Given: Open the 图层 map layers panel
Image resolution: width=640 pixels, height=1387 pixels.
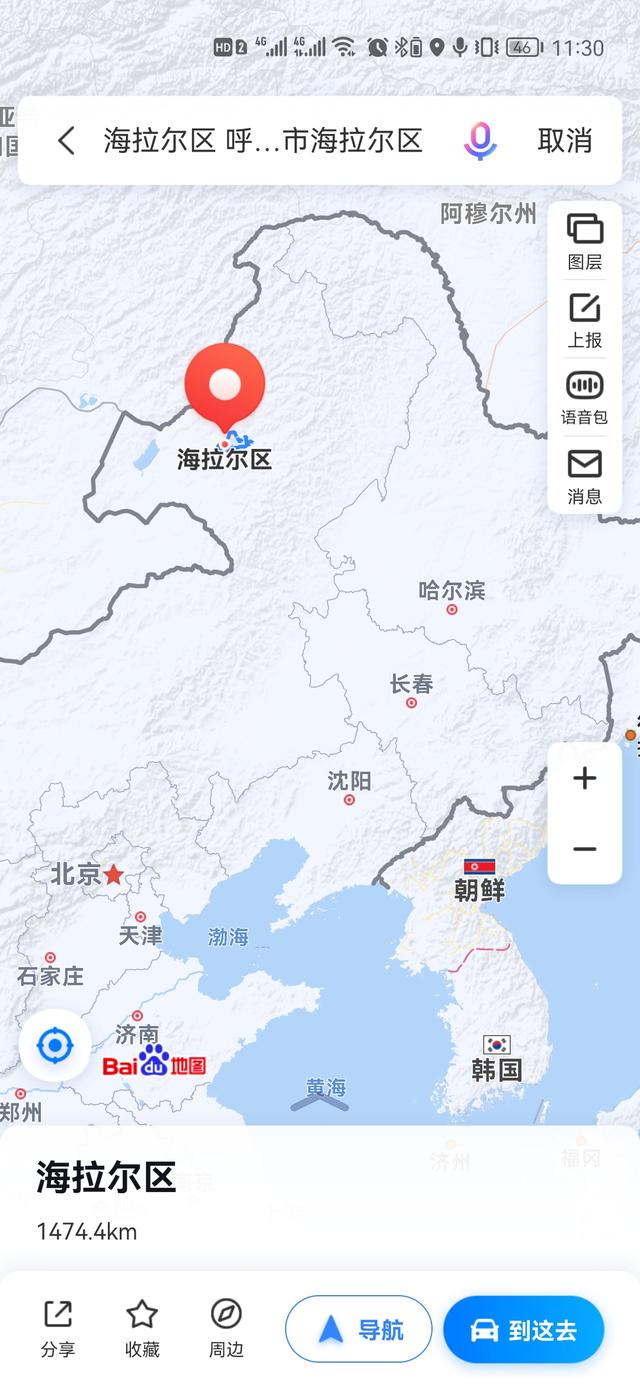Looking at the screenshot, I should point(585,242).
